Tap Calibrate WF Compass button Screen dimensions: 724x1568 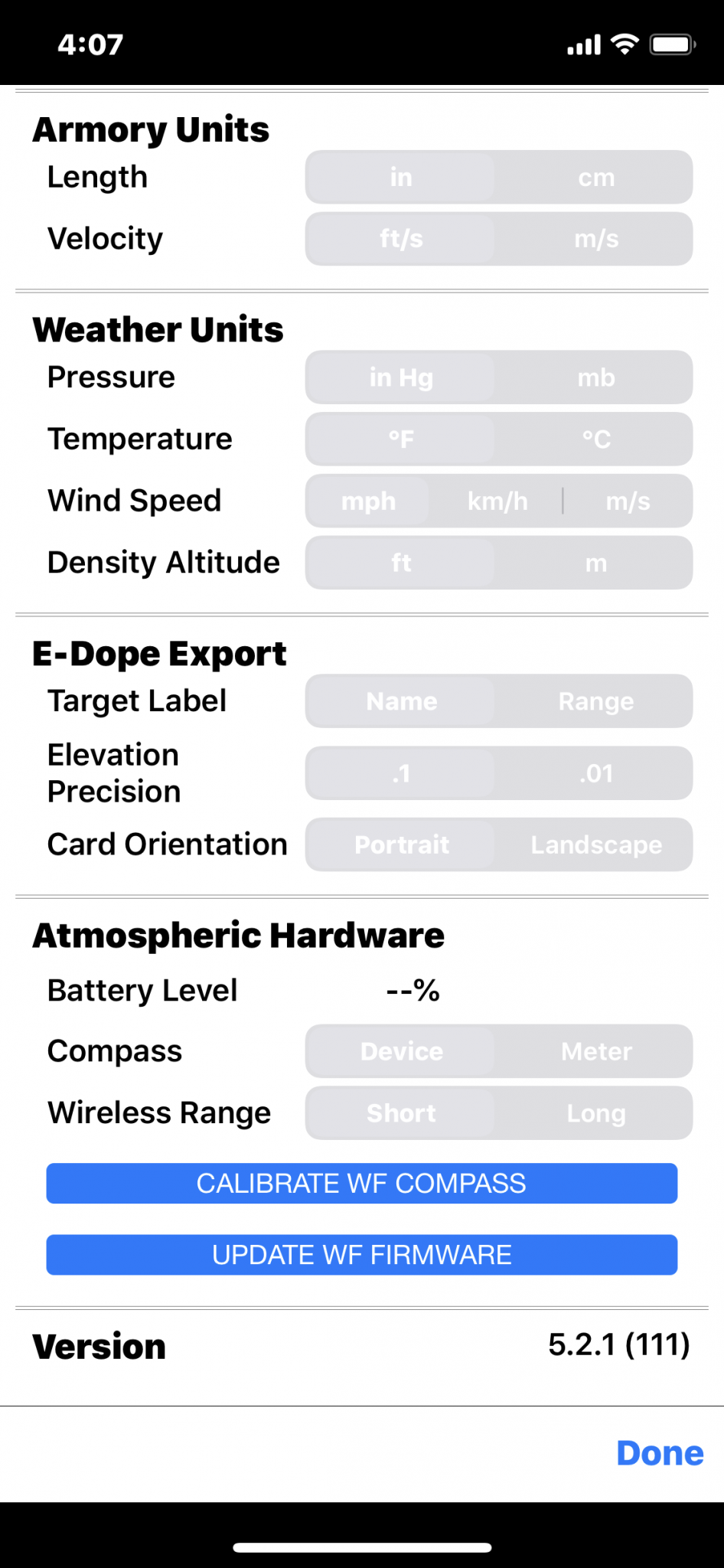click(x=361, y=1184)
